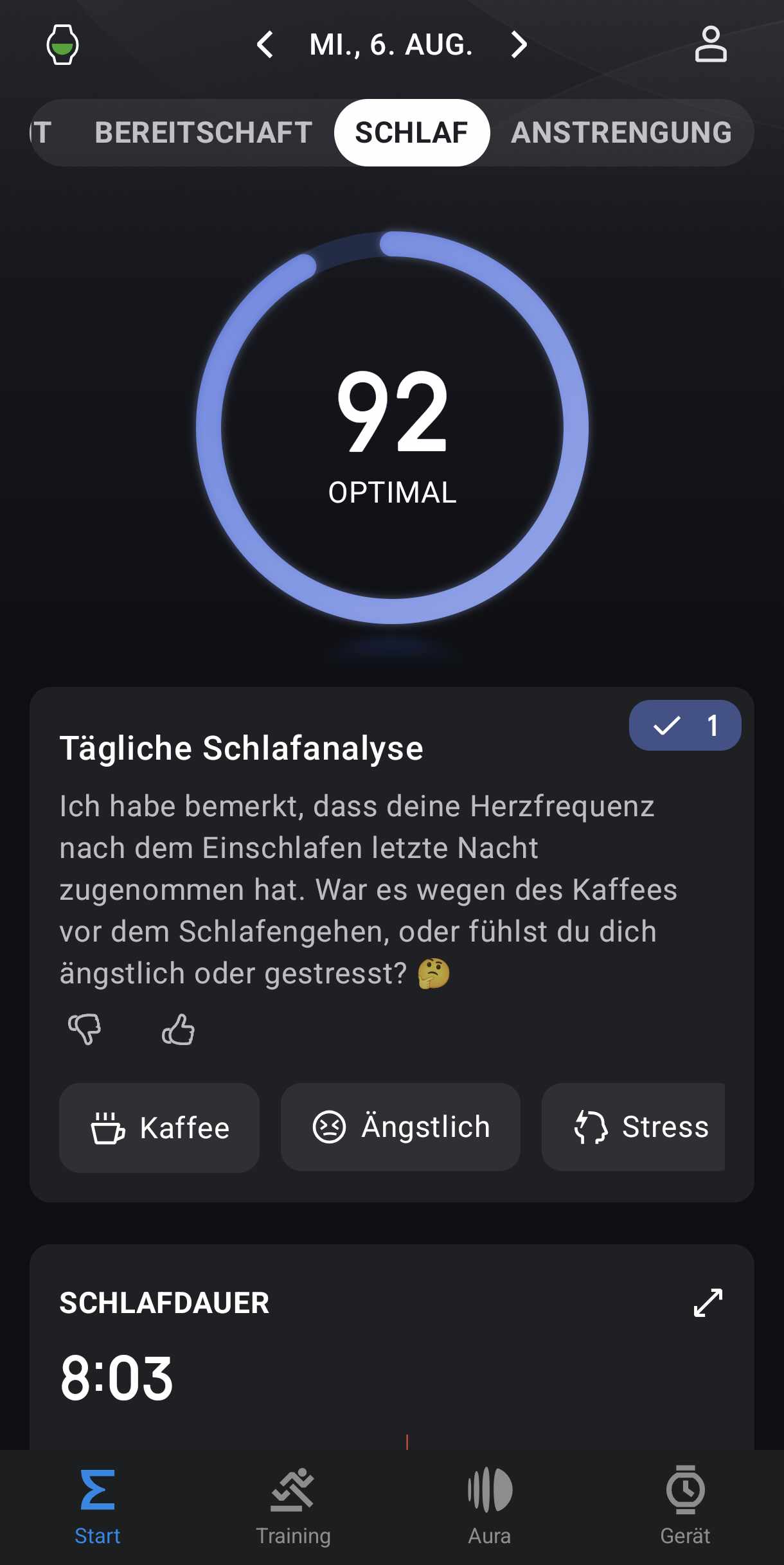This screenshot has width=784, height=1565.
Task: Like the daily sleep analysis
Action: (x=178, y=1030)
